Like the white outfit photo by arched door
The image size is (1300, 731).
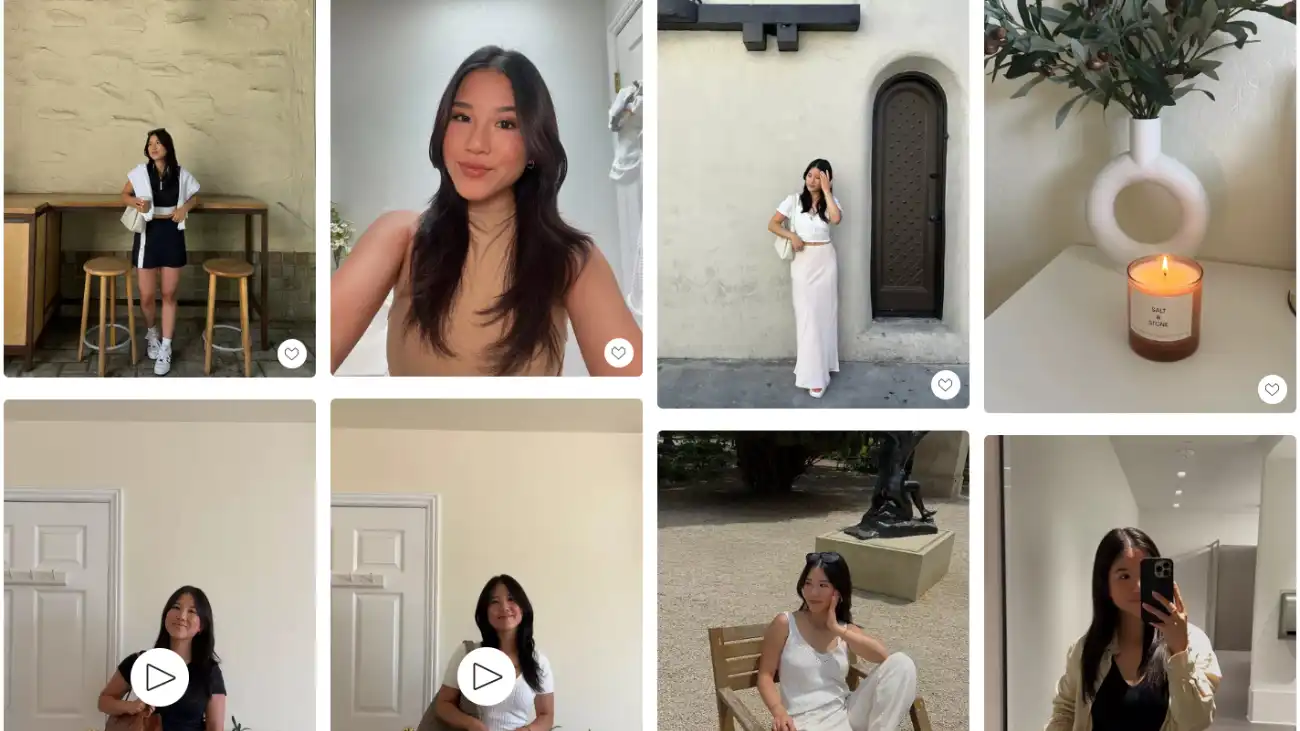pyautogui.click(x=945, y=384)
